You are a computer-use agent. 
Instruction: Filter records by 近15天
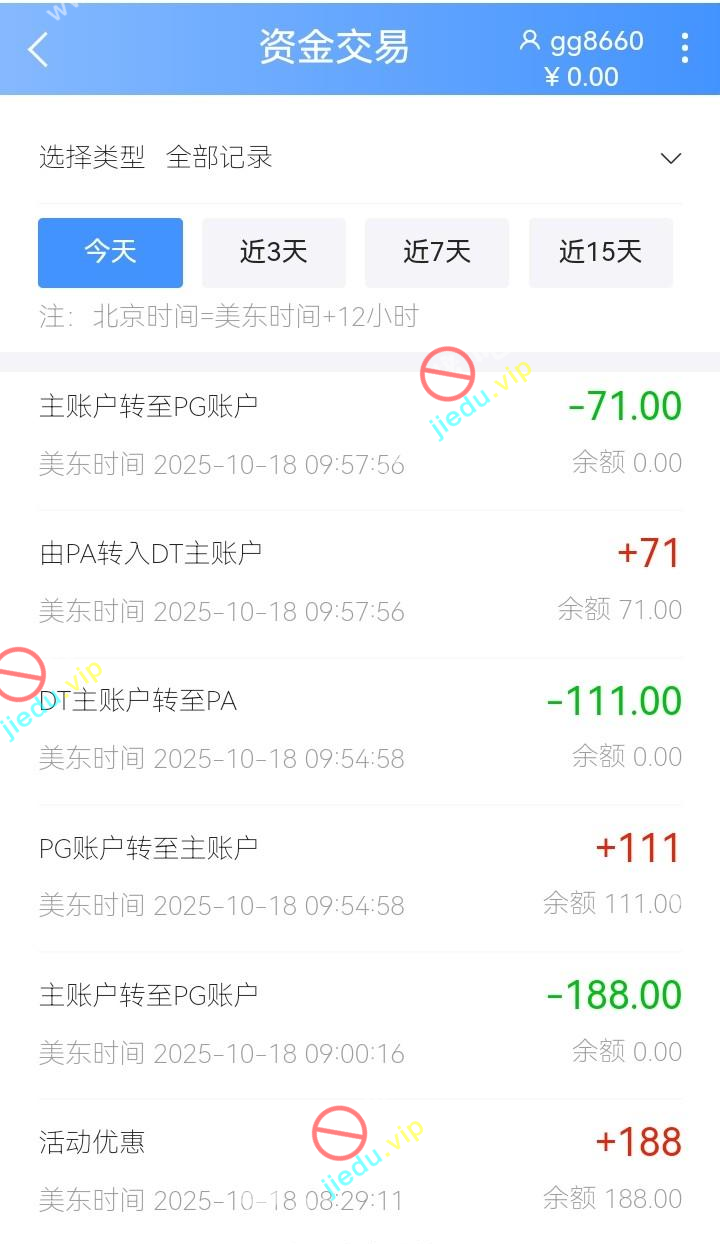pos(600,252)
